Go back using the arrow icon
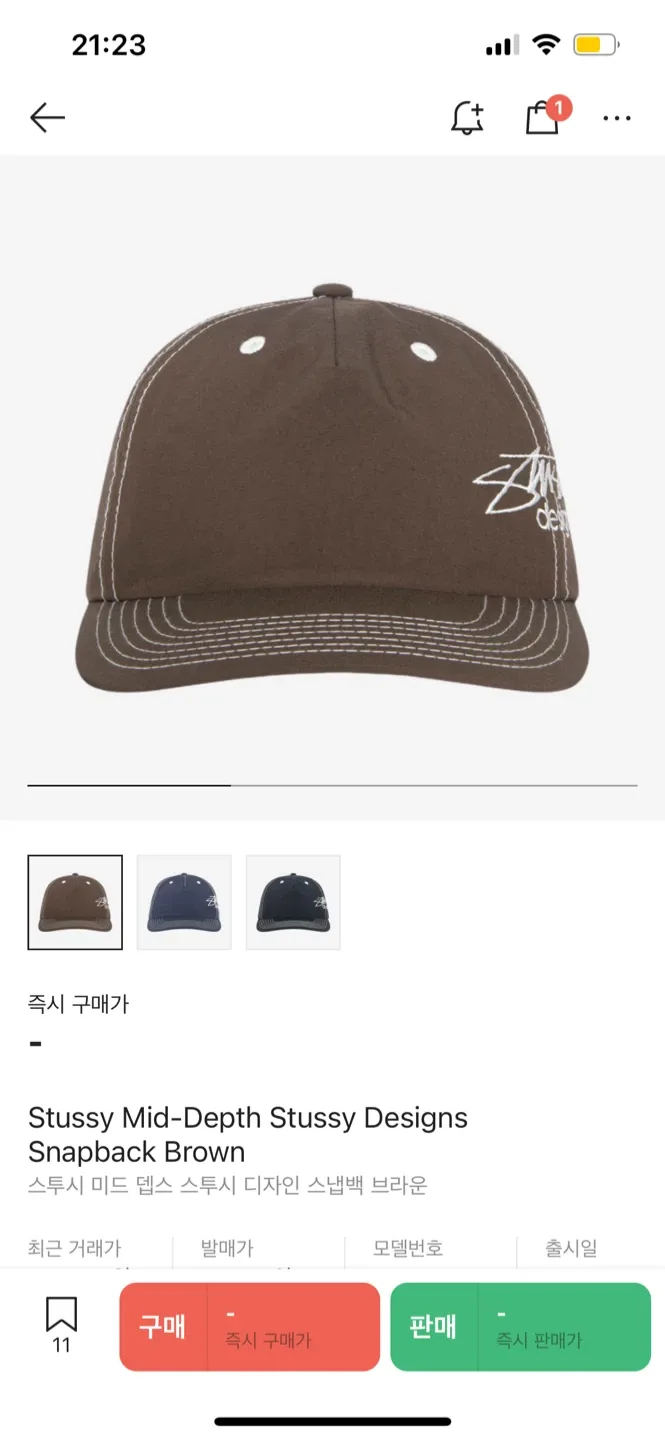Image resolution: width=665 pixels, height=1440 pixels. tap(47, 118)
